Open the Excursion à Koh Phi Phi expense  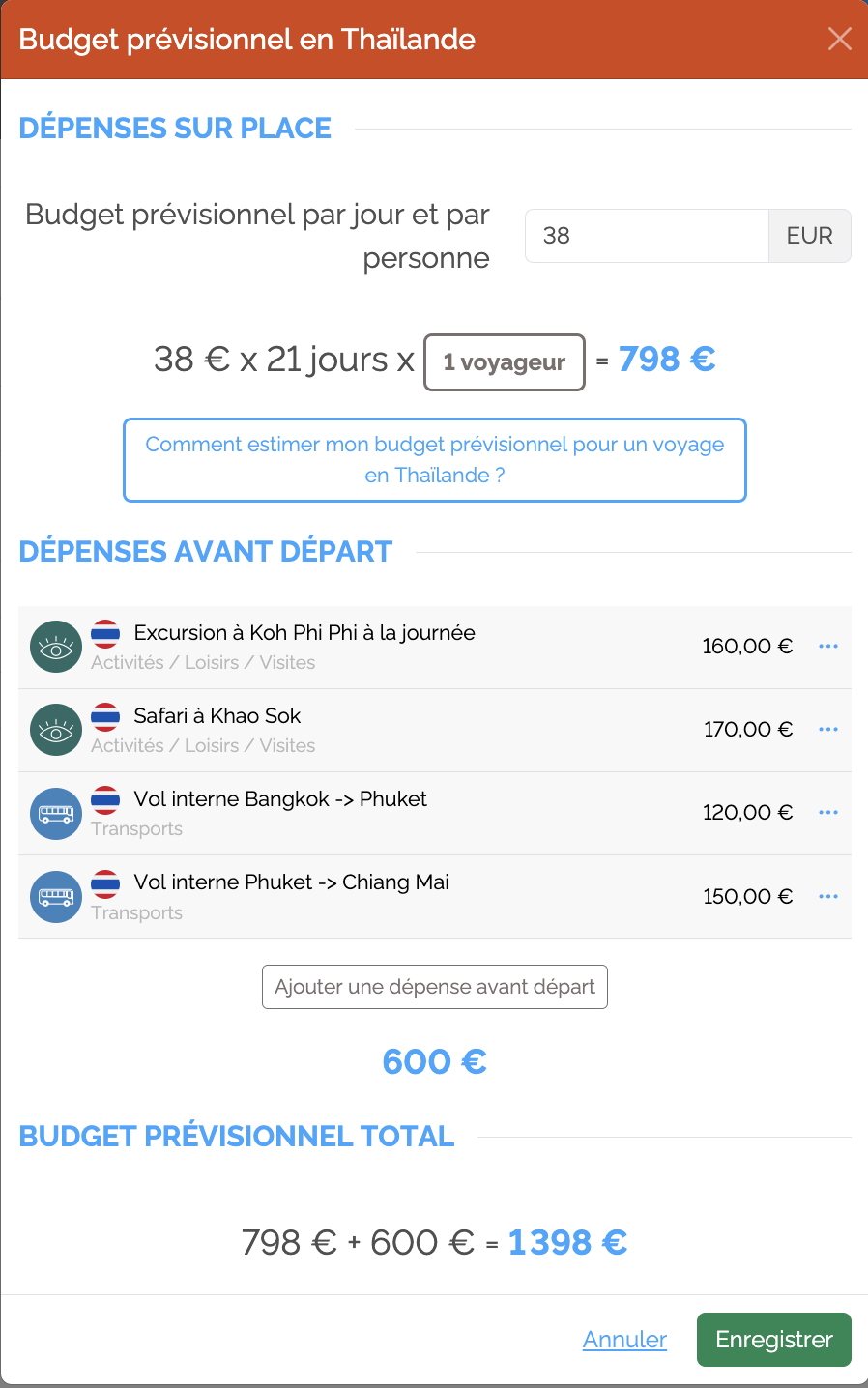304,633
